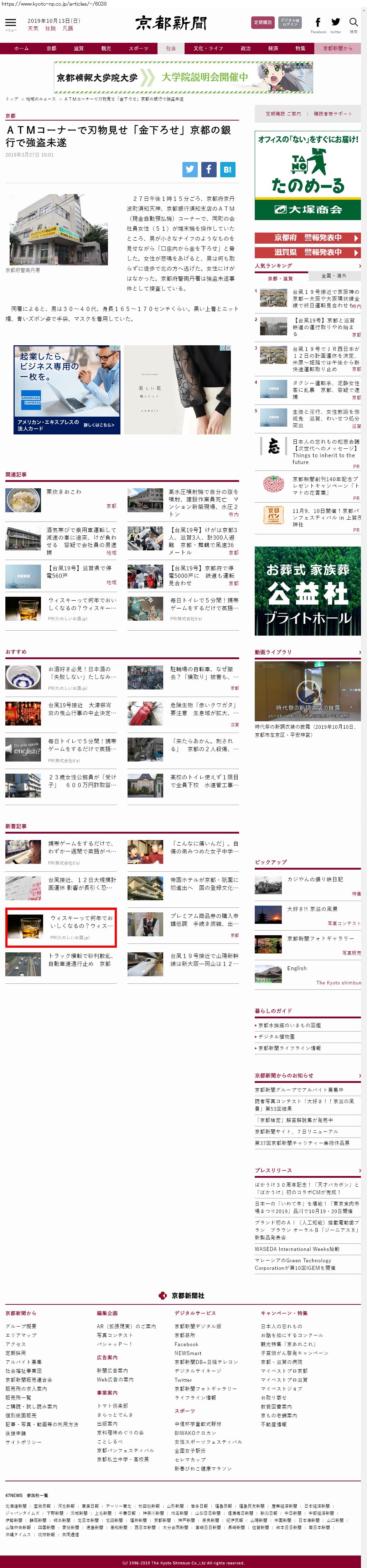
Task: Open the ウィスキーって何年 article card in 新着記事
Action: (x=61, y=927)
